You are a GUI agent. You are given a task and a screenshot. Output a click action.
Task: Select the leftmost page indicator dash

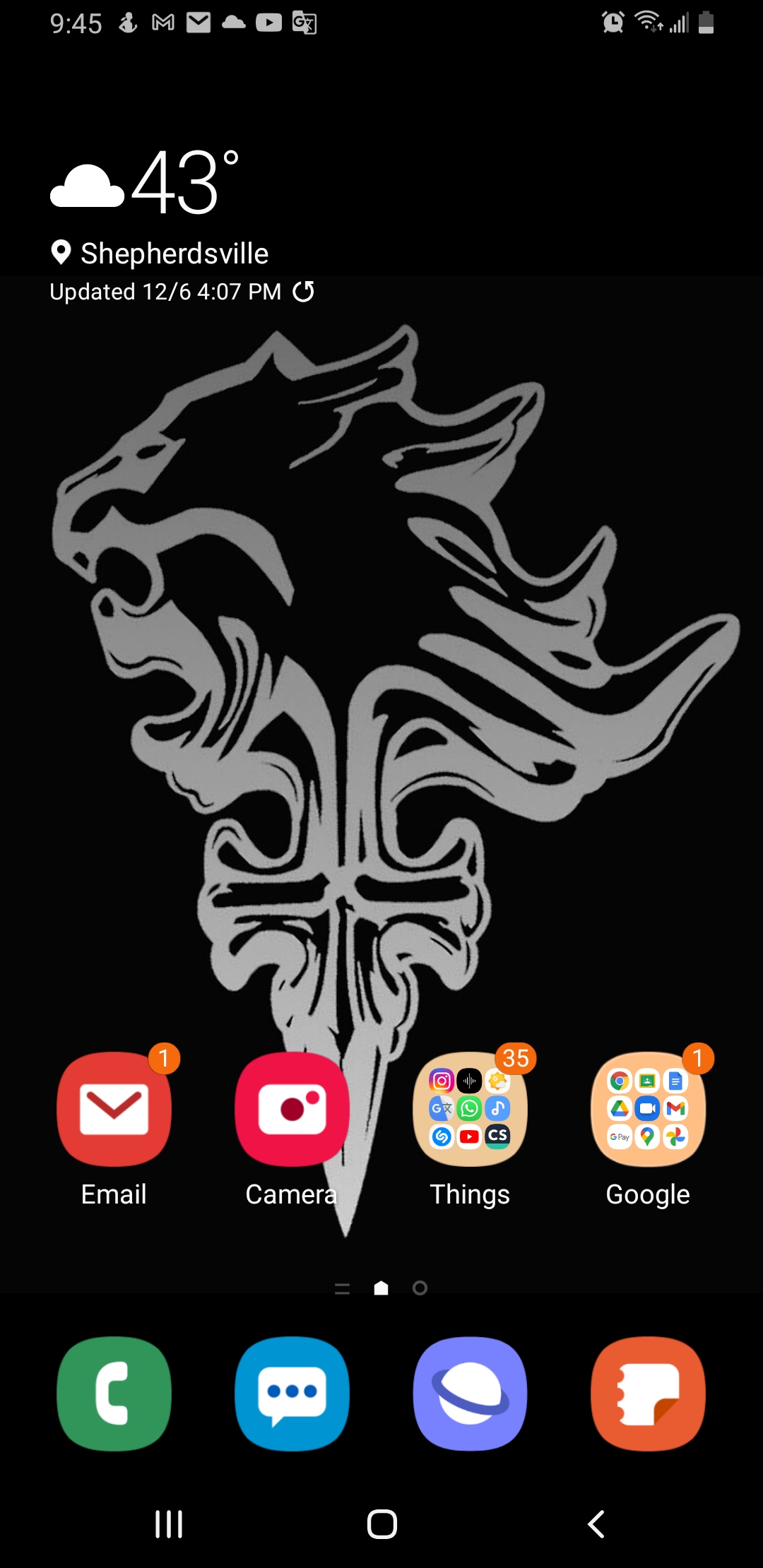tap(342, 1288)
